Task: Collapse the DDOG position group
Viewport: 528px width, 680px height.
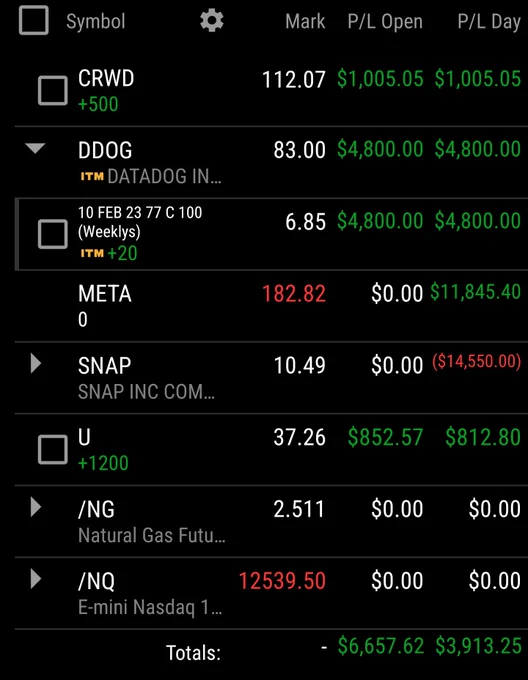Action: [35, 148]
